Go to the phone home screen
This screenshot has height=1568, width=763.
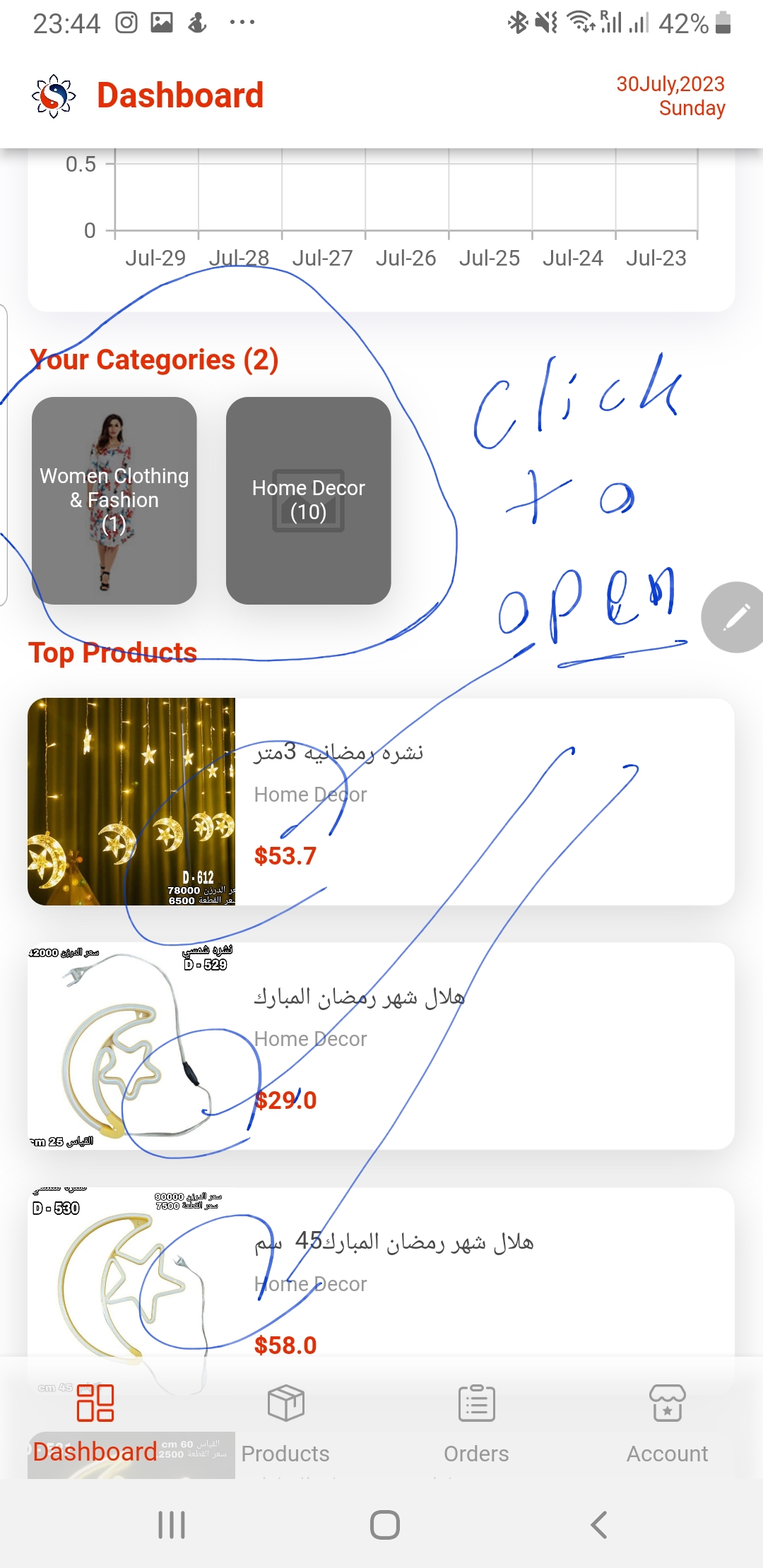pyautogui.click(x=384, y=1525)
